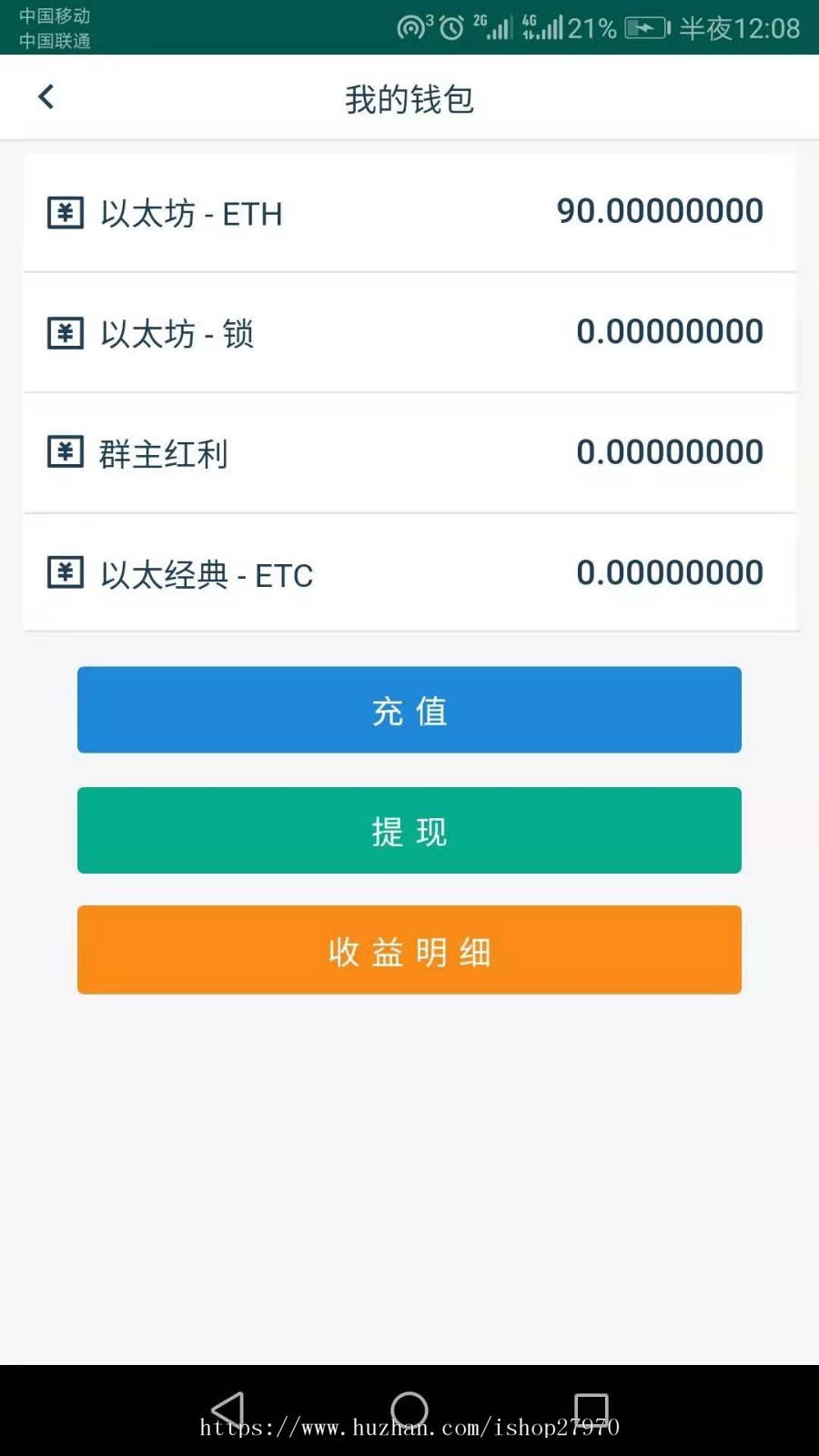This screenshot has width=819, height=1456.
Task: Open 收益明细 earnings detail
Action: click(409, 949)
